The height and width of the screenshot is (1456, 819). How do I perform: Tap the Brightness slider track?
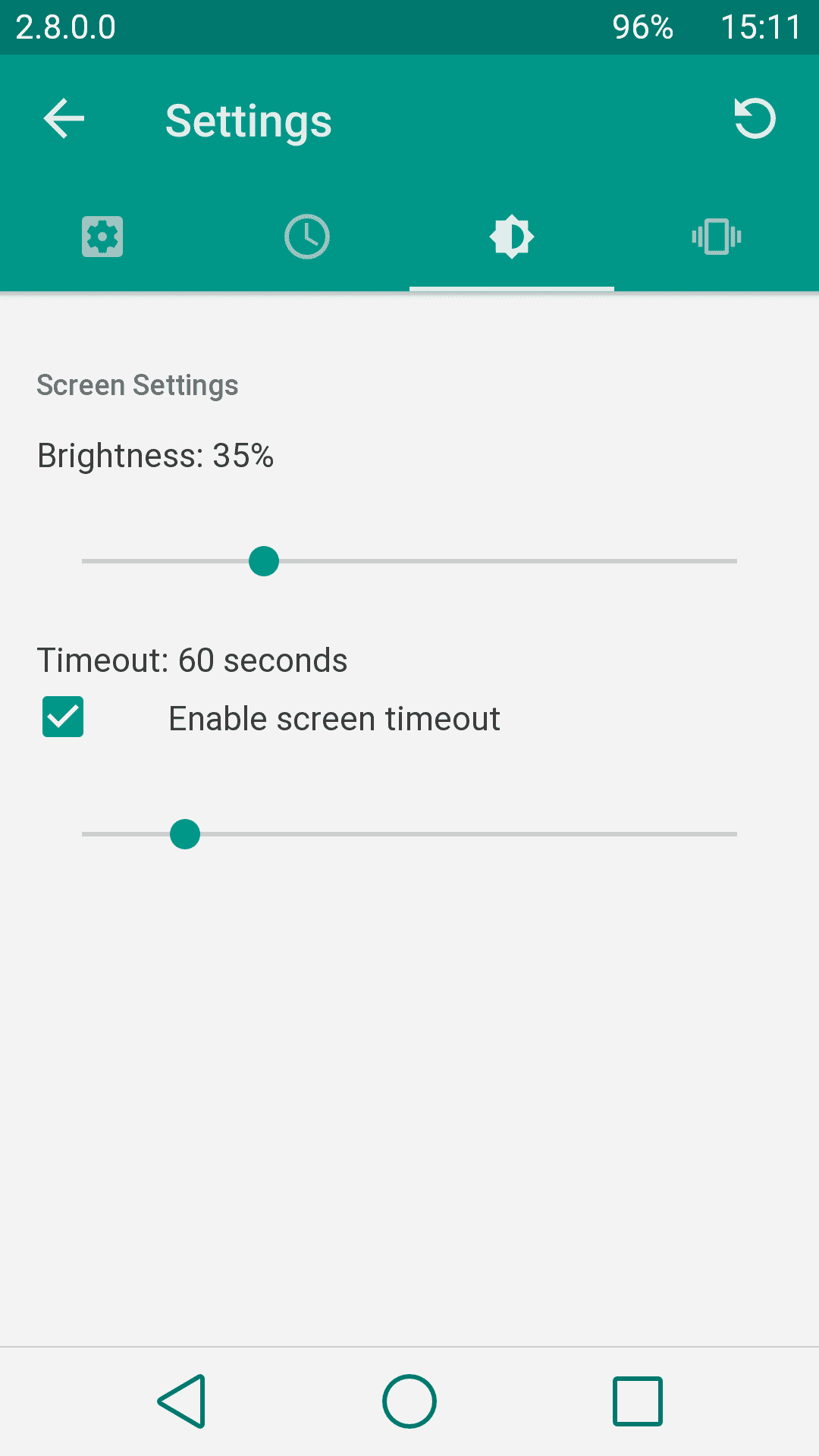[409, 561]
